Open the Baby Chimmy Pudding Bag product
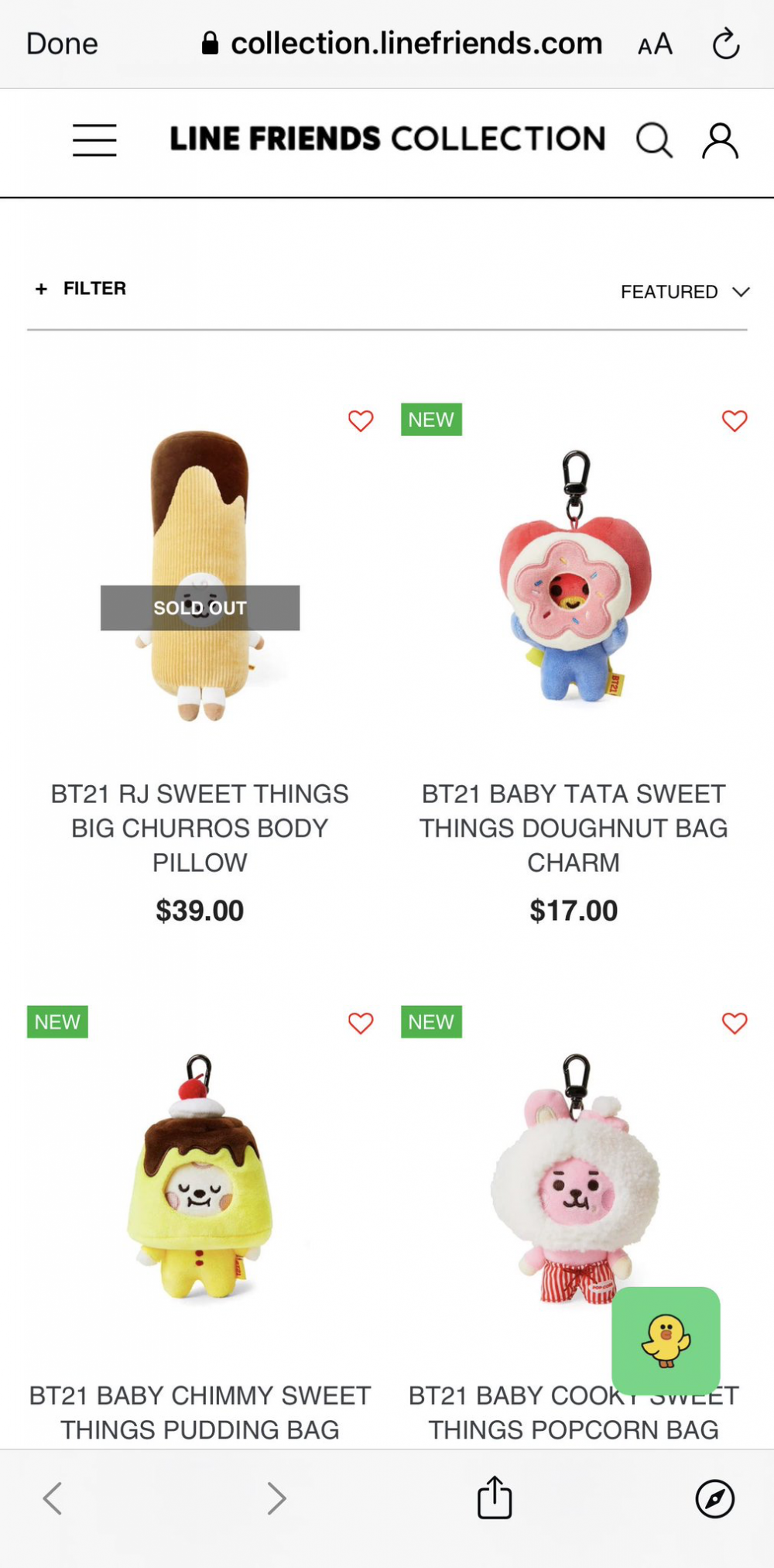 click(200, 1177)
